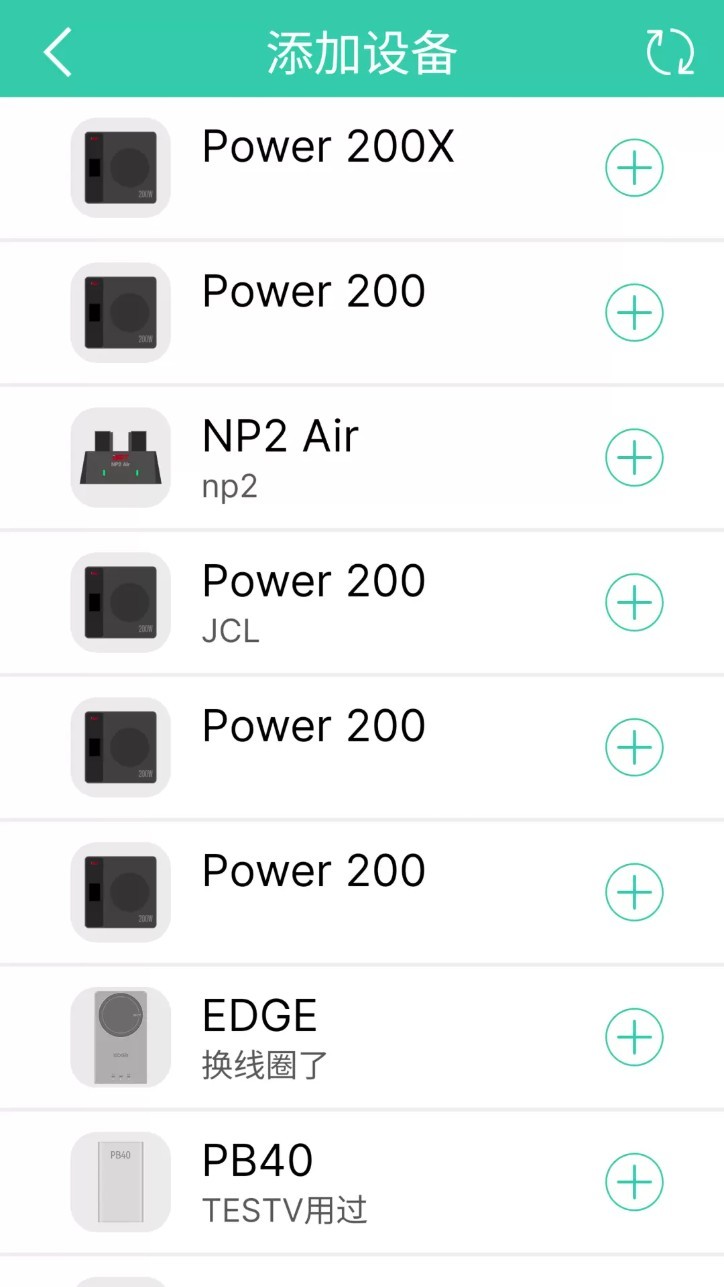Tap the JCL Power 200 thumbnail image
The image size is (724, 1287).
[x=120, y=602]
